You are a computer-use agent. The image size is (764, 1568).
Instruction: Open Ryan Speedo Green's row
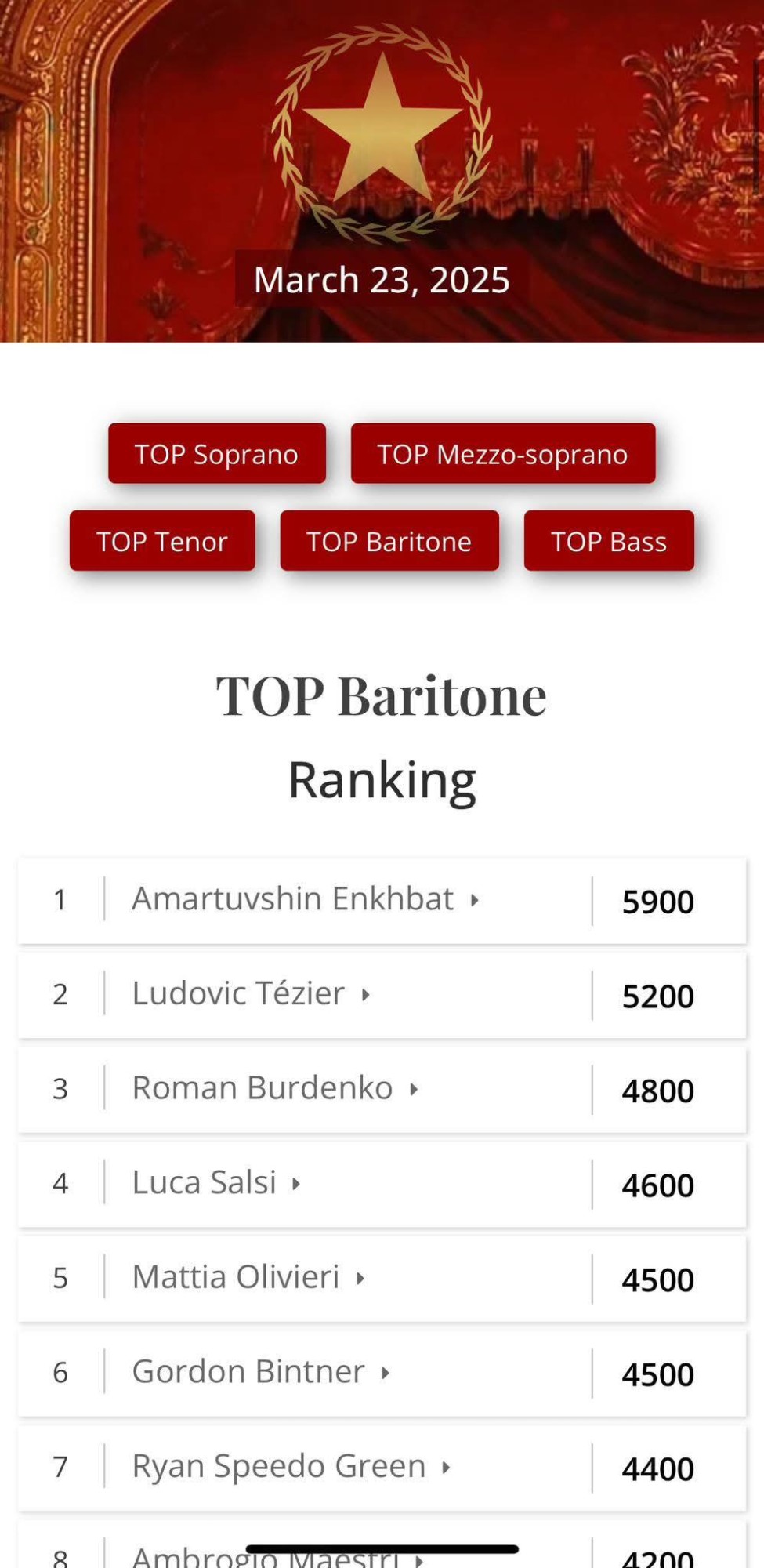tap(291, 1467)
